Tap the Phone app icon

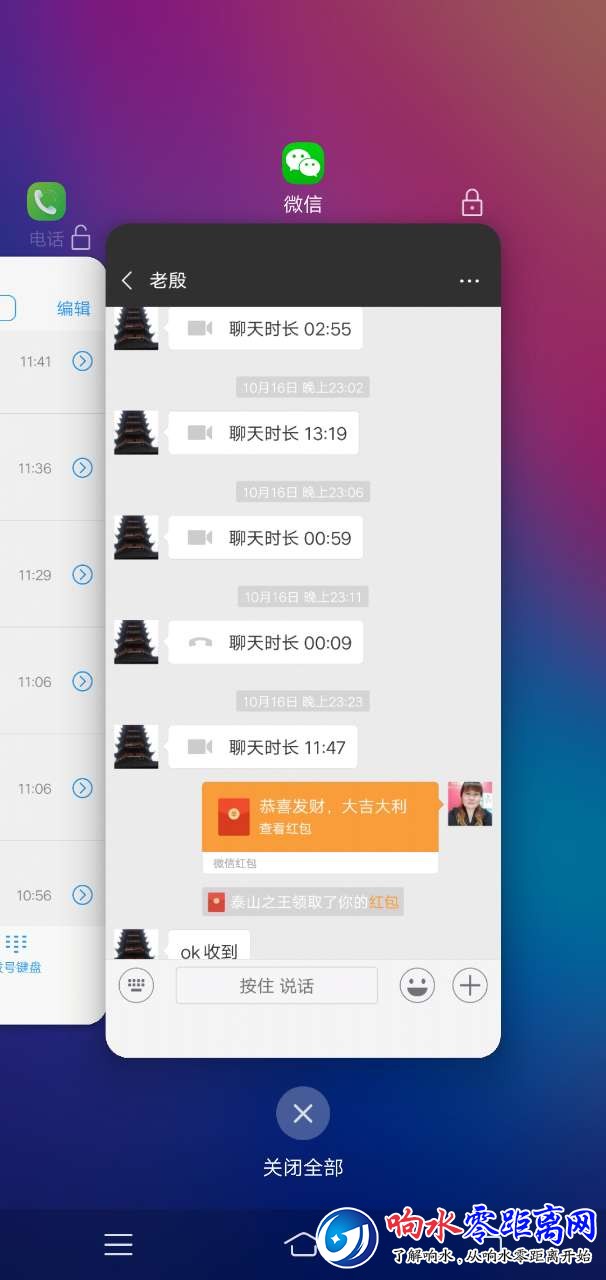46,201
